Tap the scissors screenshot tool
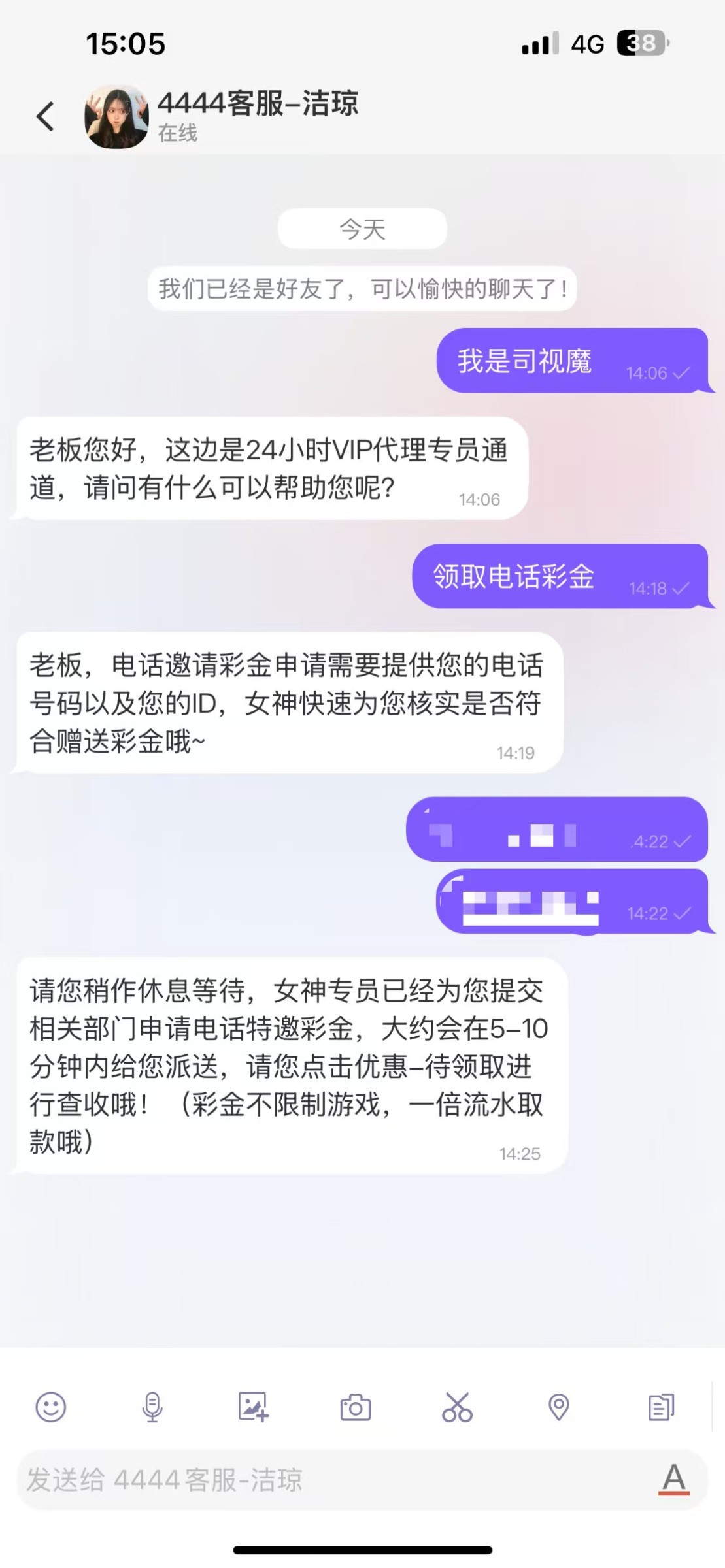Viewport: 725px width, 1568px height. [x=457, y=1407]
